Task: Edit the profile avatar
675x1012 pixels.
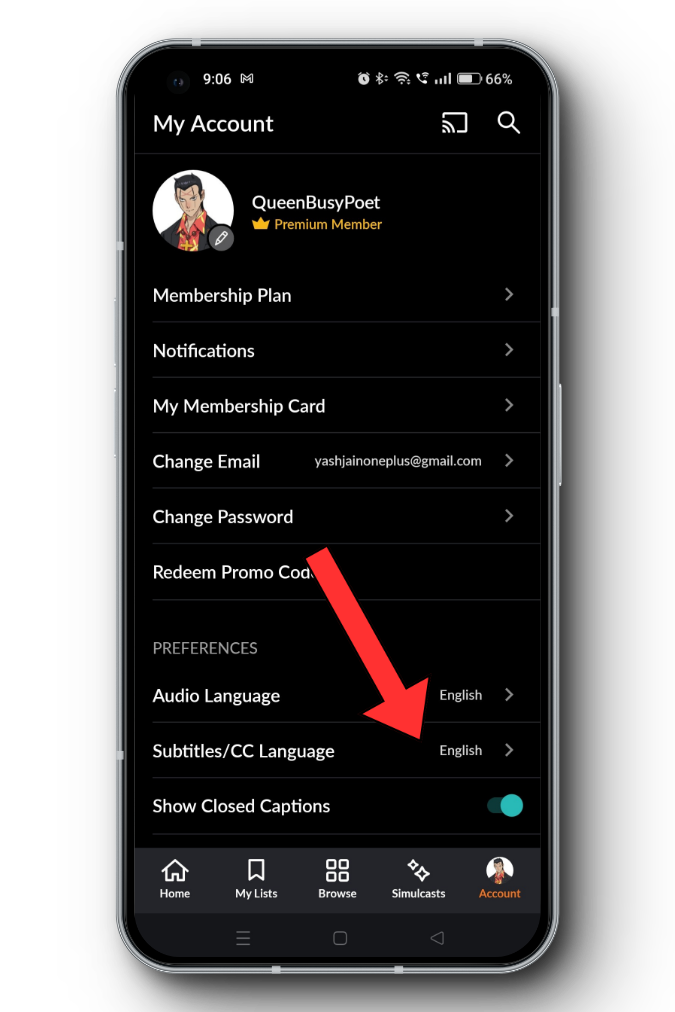Action: click(x=221, y=238)
